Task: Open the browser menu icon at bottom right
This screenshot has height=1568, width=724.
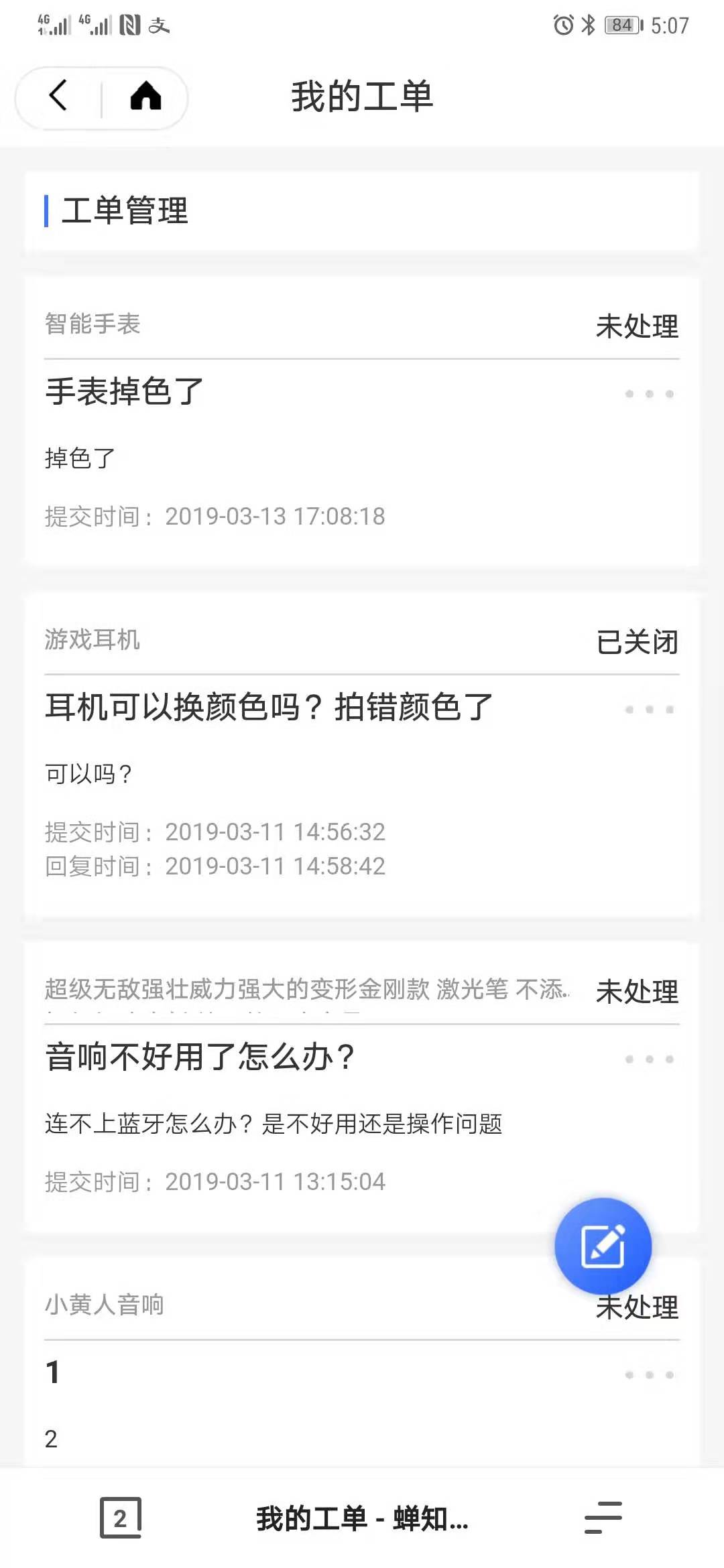Action: [603, 1518]
